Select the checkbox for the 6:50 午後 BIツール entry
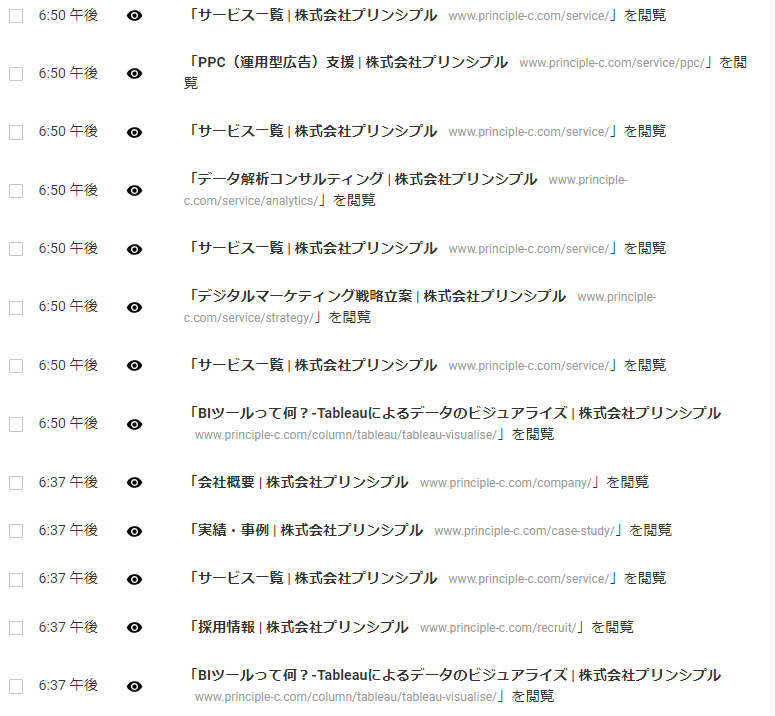The height and width of the screenshot is (716, 775). [x=16, y=425]
